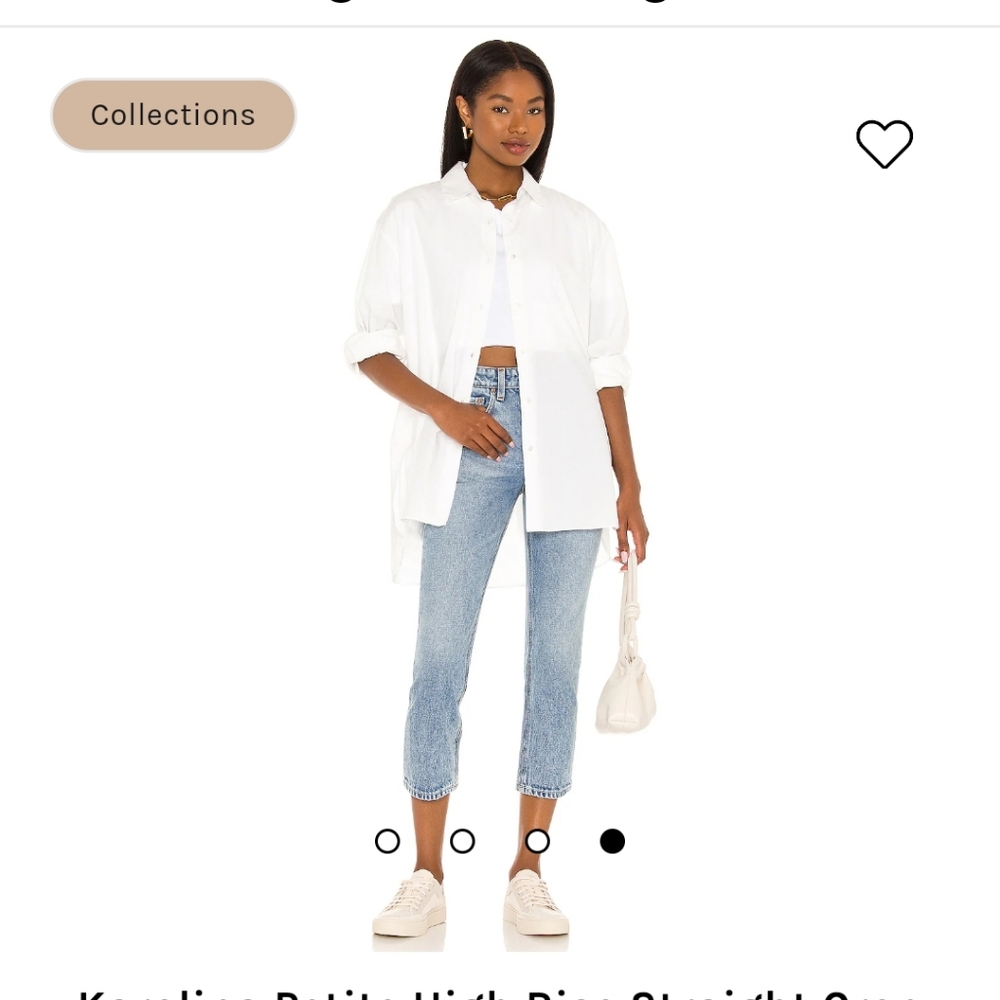Select the second image page indicator dot

click(x=462, y=841)
